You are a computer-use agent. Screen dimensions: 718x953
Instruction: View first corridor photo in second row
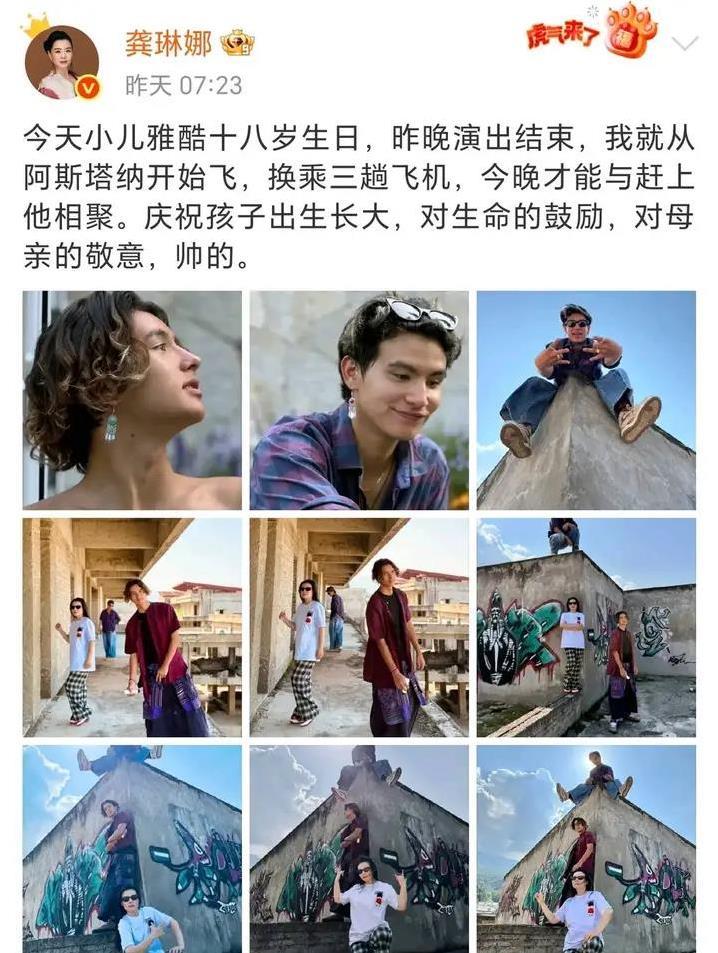point(132,627)
